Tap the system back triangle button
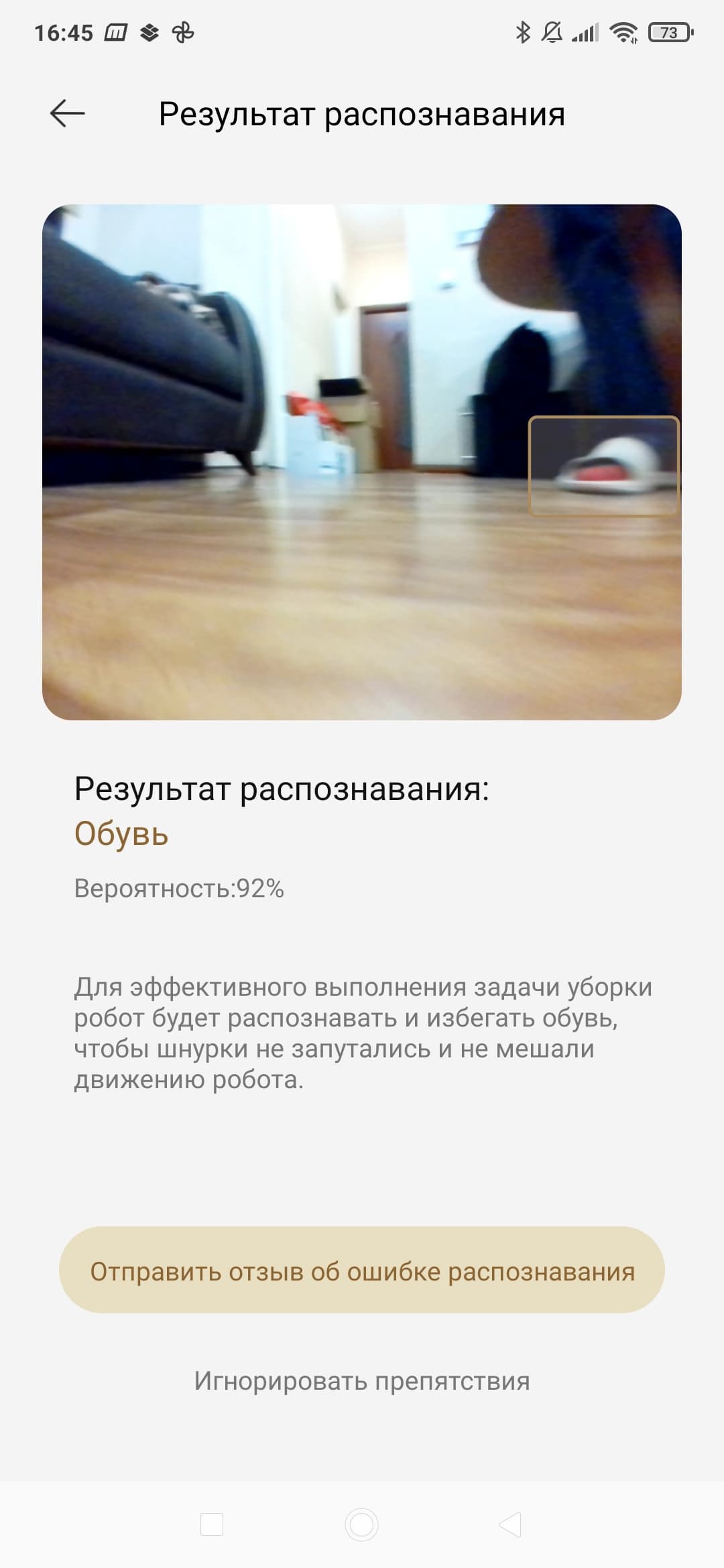The width and height of the screenshot is (724, 1568). click(x=511, y=1524)
